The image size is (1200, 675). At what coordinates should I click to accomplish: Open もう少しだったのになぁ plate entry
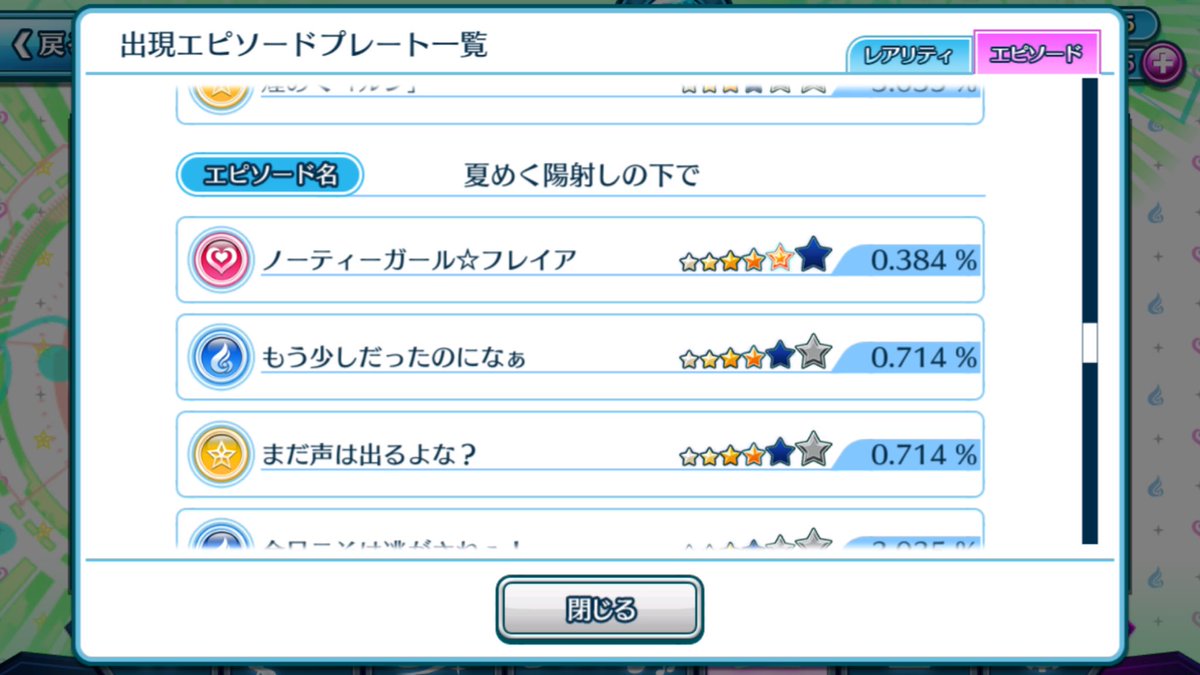coord(580,357)
